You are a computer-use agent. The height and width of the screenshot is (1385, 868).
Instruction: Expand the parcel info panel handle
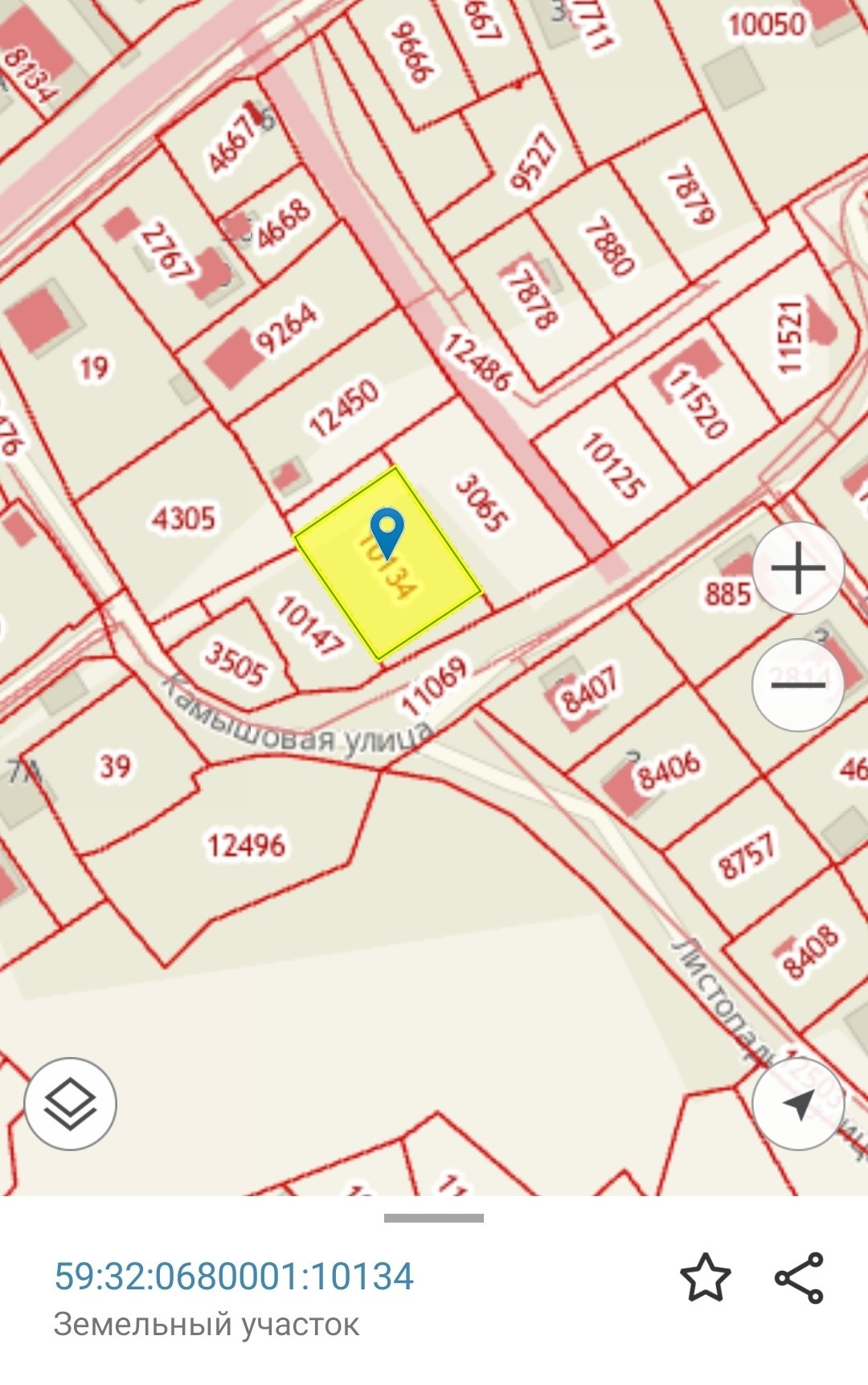coord(434,1219)
